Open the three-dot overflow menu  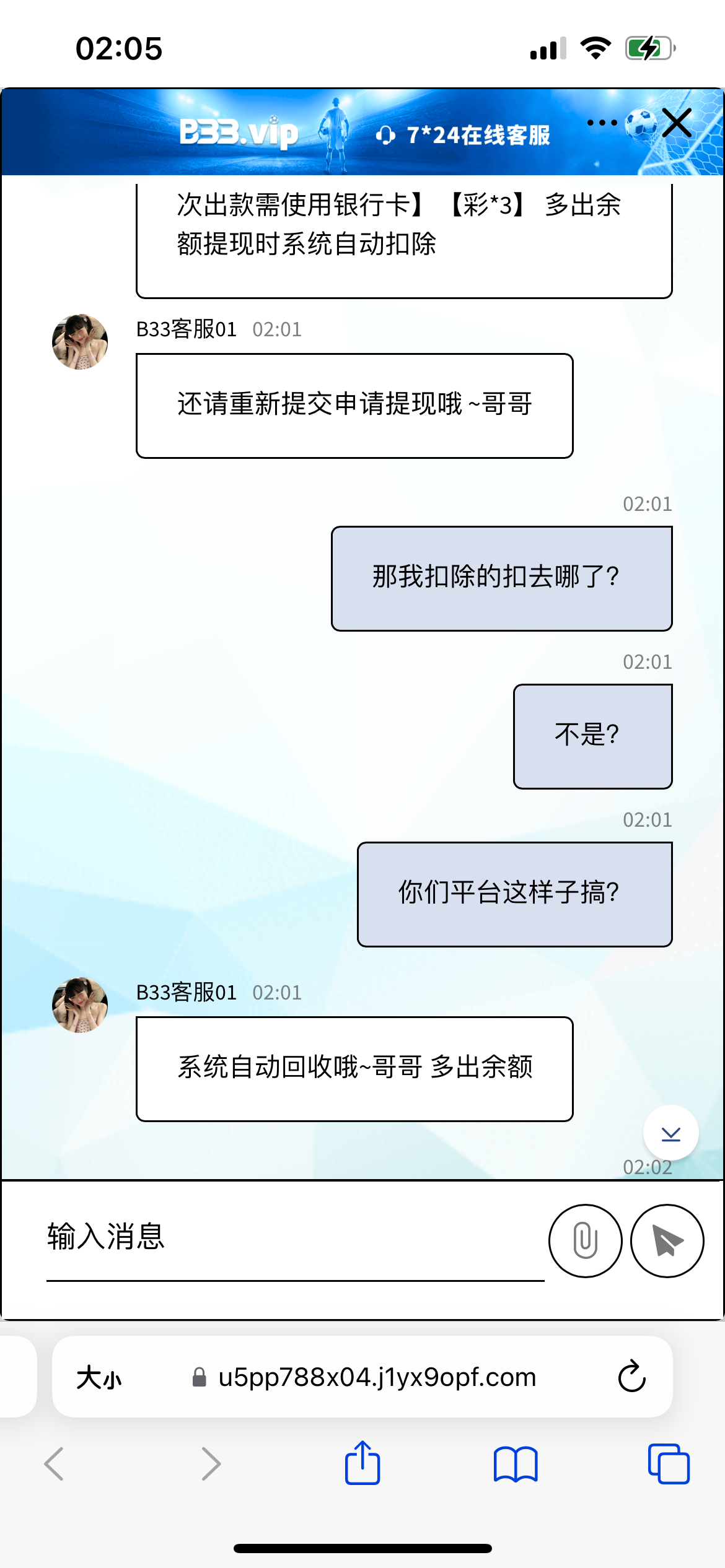pyautogui.click(x=602, y=123)
